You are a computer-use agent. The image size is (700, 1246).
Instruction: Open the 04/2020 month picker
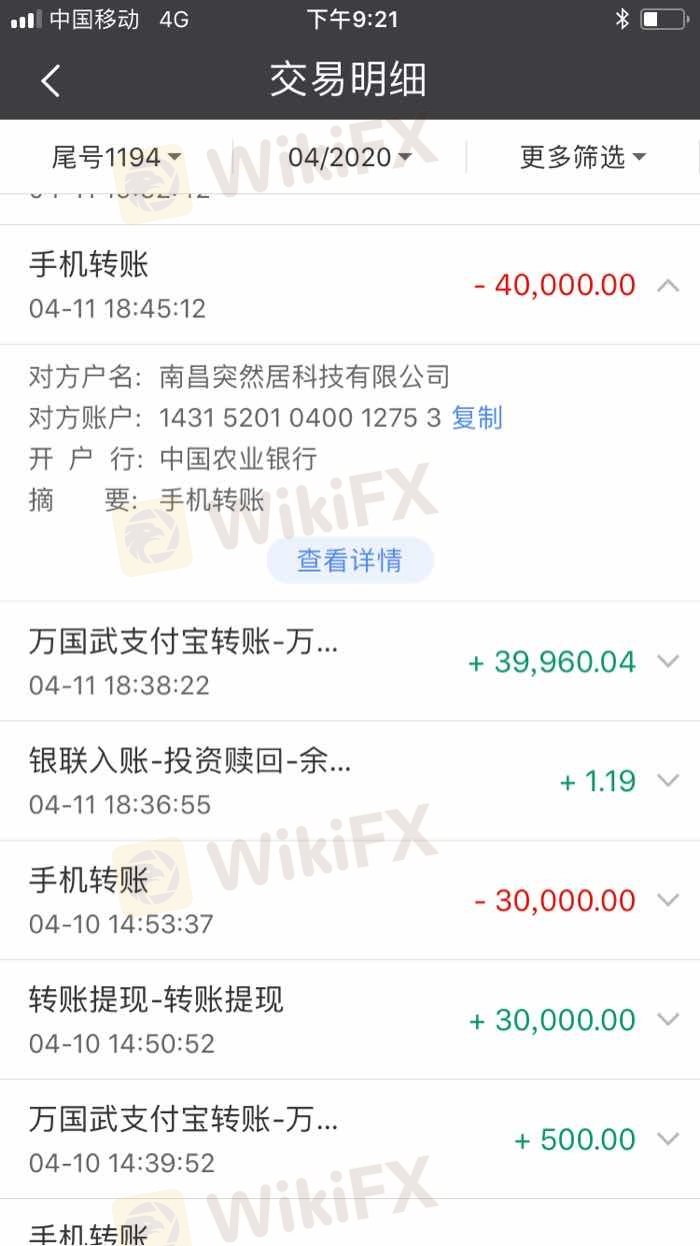pos(349,157)
